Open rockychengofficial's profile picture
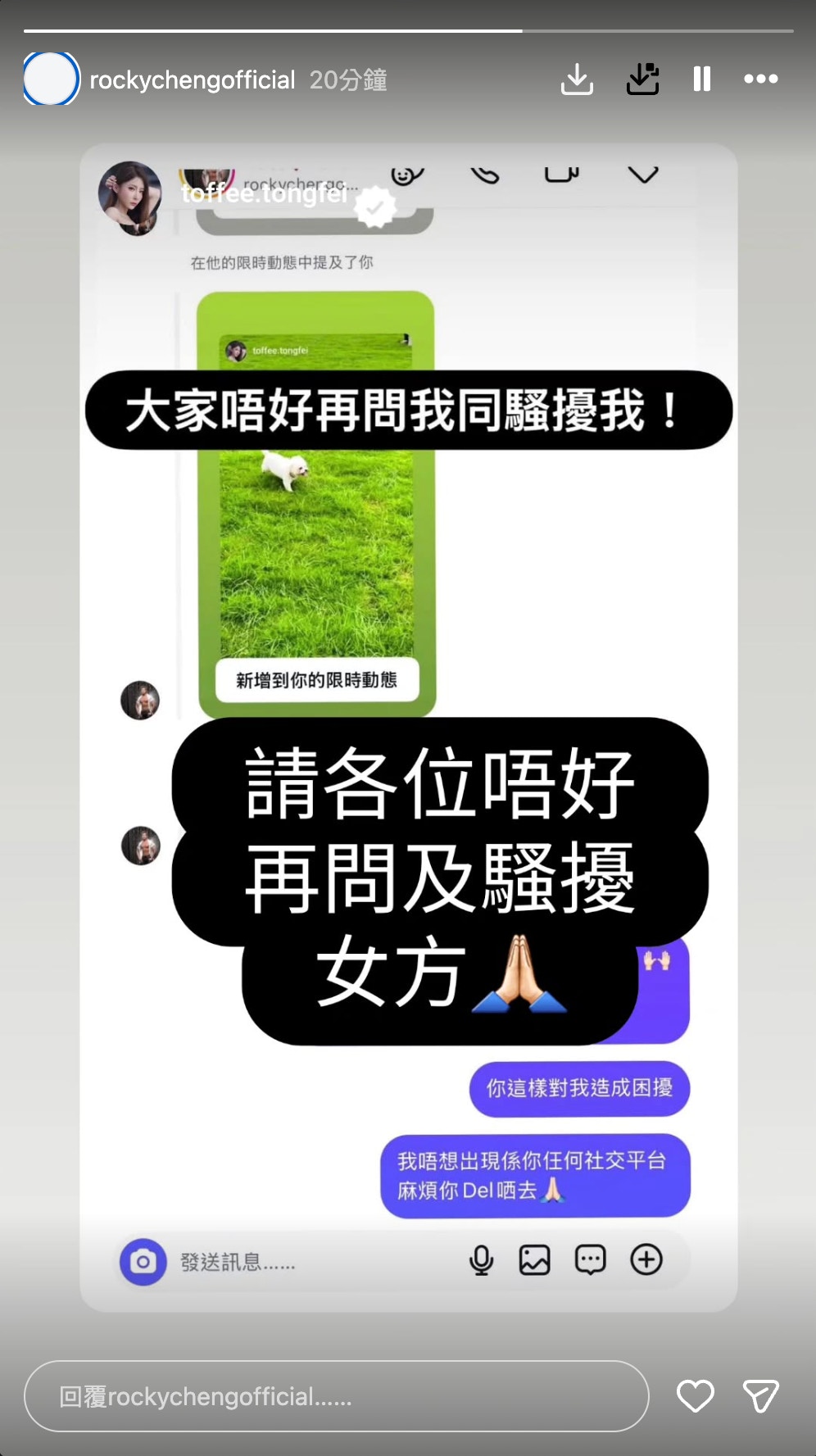The image size is (816, 1456). coord(51,79)
